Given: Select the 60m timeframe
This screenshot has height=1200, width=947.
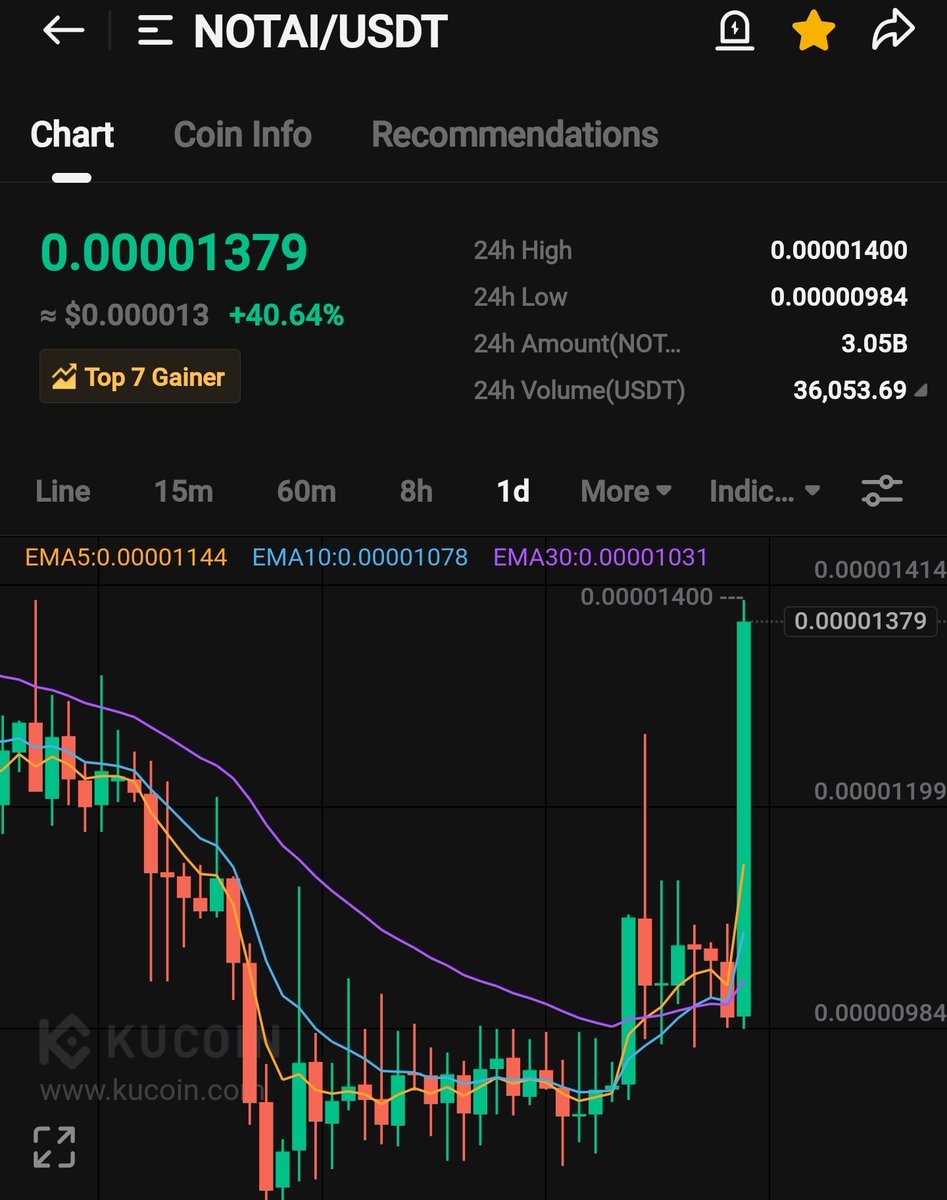Looking at the screenshot, I should point(306,491).
